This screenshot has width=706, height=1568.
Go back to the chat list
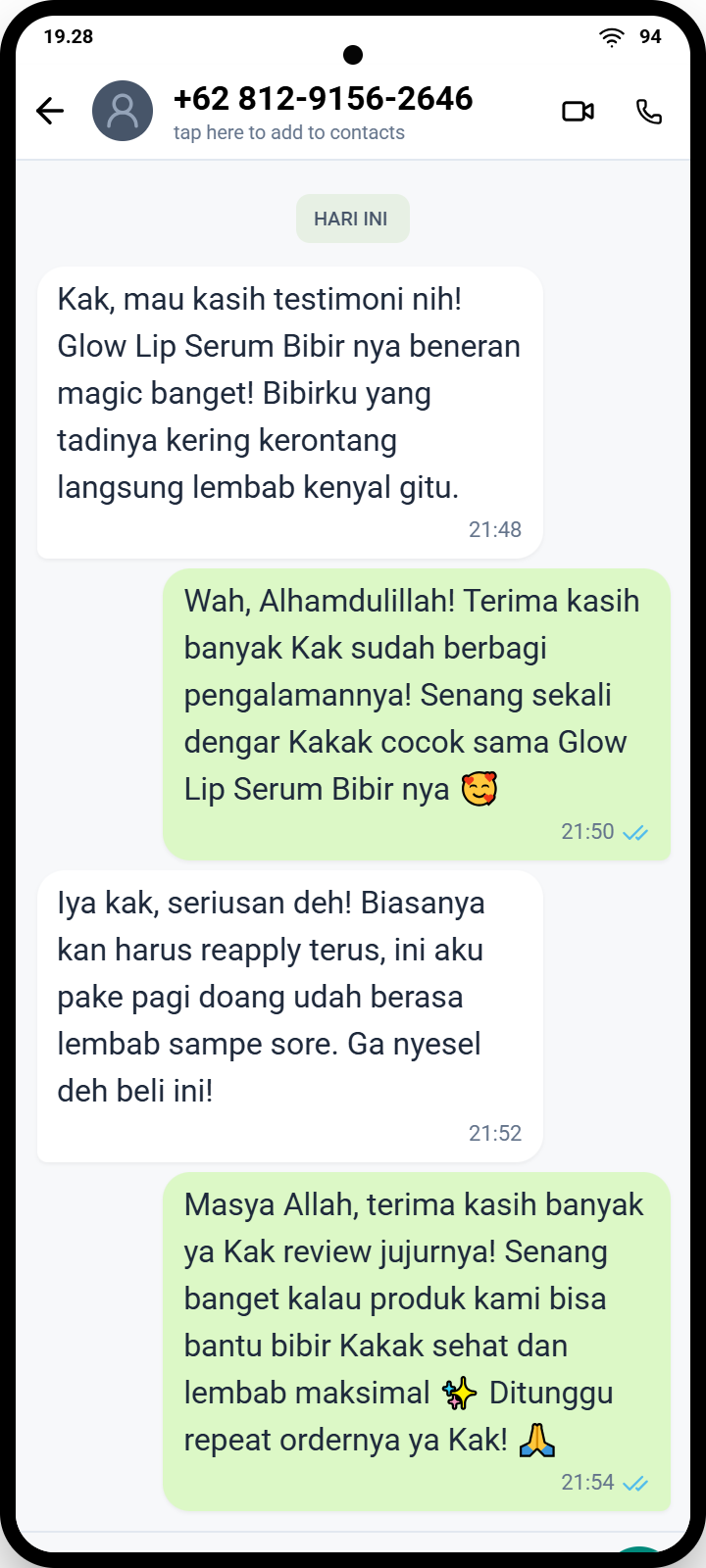pyautogui.click(x=50, y=112)
